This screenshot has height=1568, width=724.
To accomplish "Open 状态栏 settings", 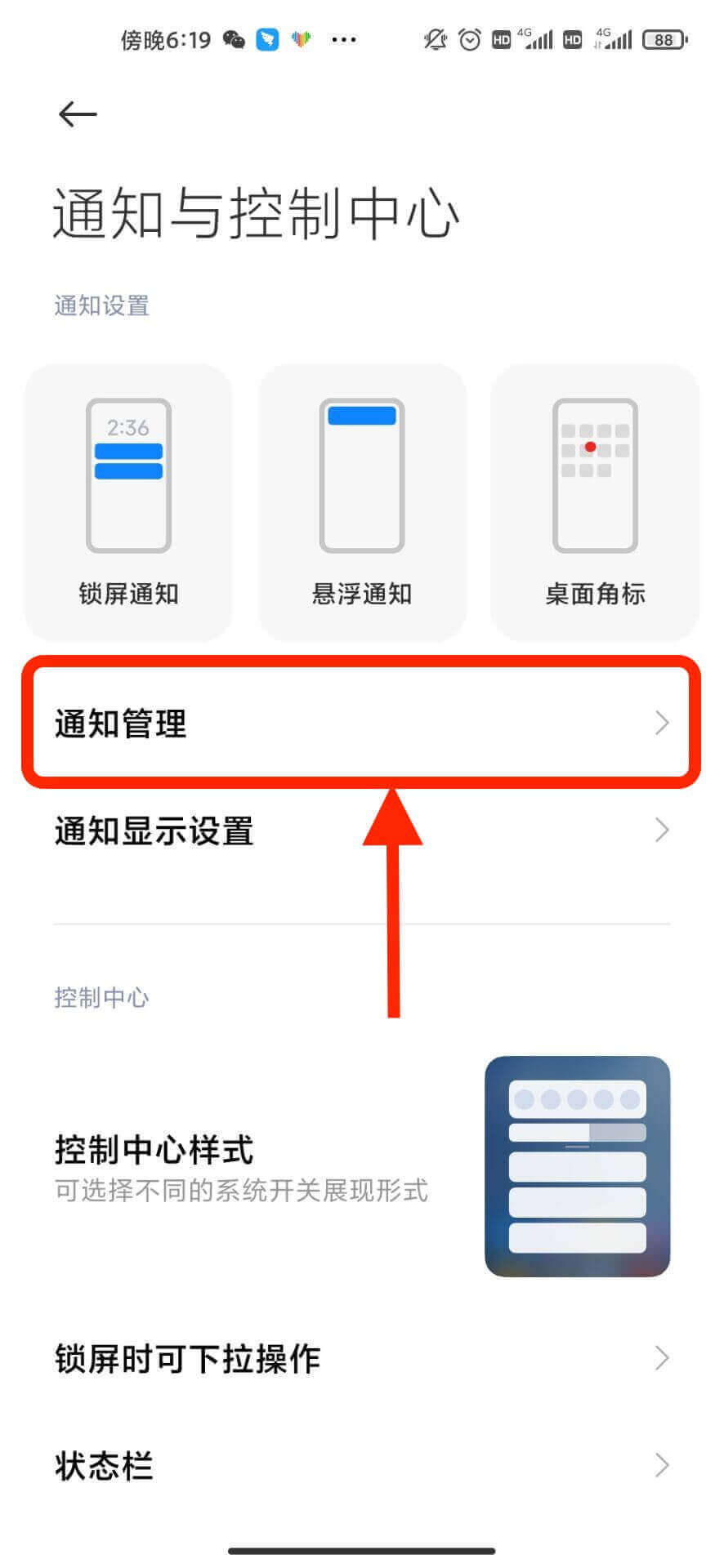I will tap(361, 1466).
